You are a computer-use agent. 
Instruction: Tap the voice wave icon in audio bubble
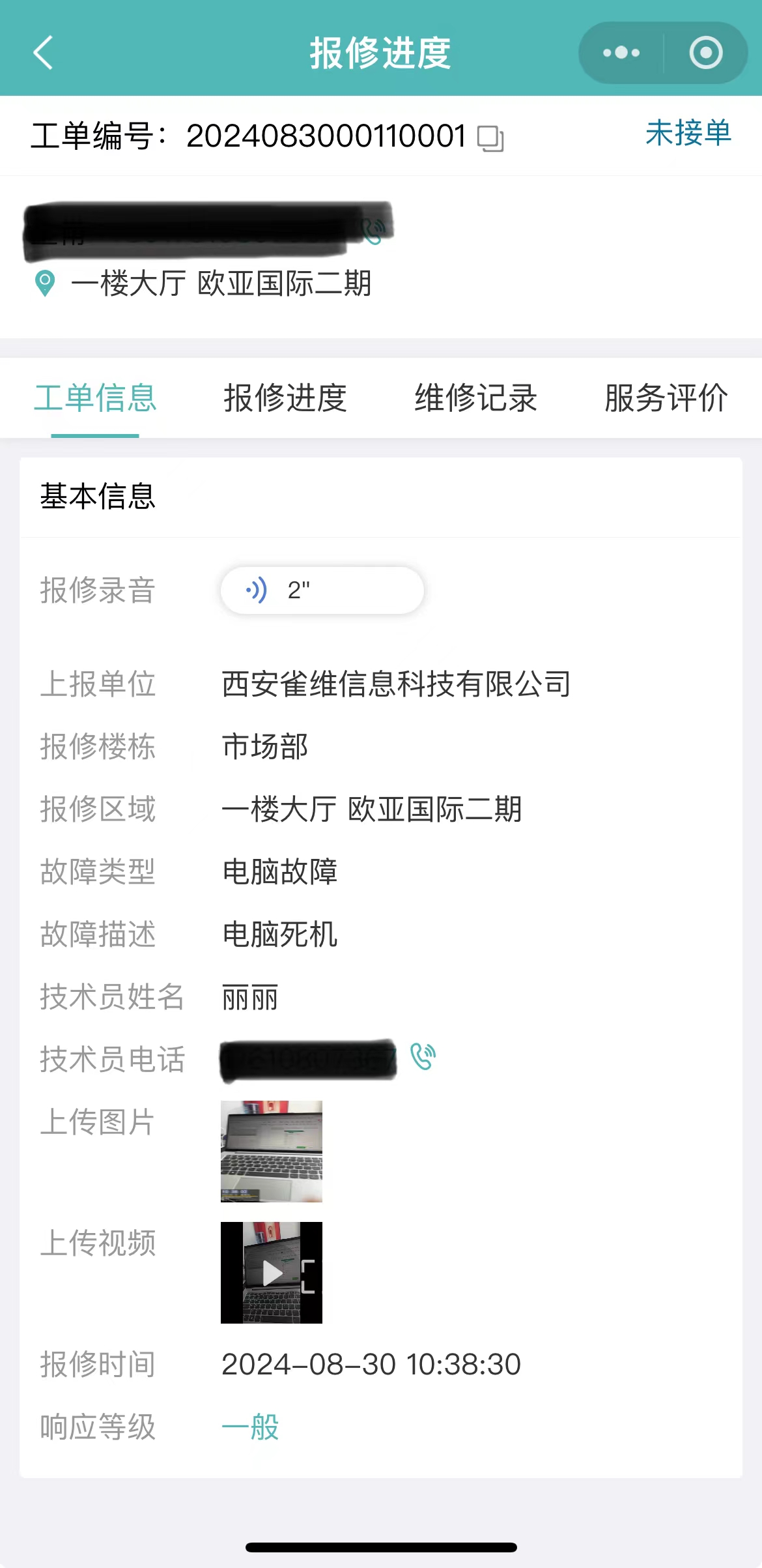click(258, 590)
